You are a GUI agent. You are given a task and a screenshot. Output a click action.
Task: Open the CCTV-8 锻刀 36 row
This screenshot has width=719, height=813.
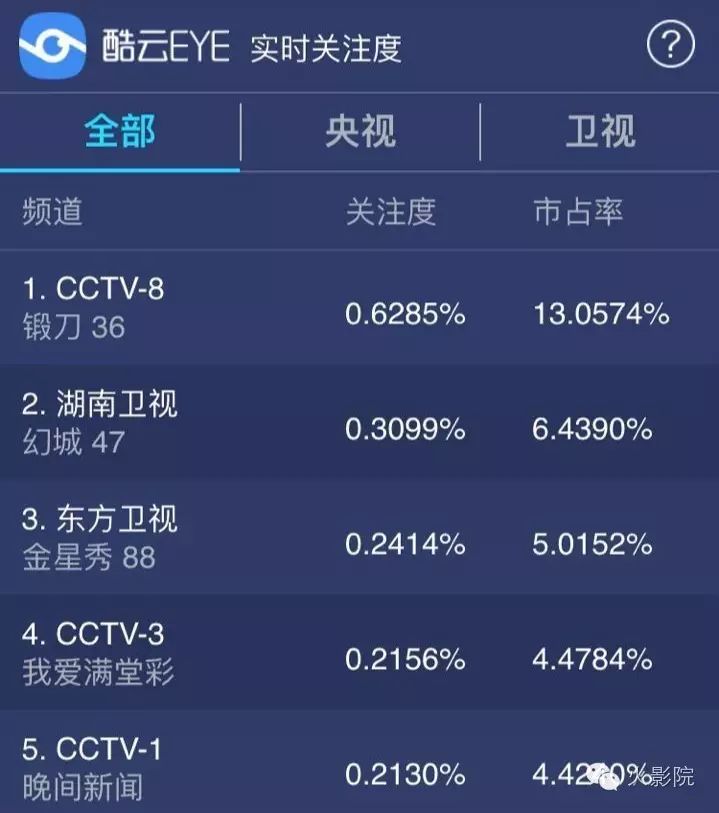[359, 308]
